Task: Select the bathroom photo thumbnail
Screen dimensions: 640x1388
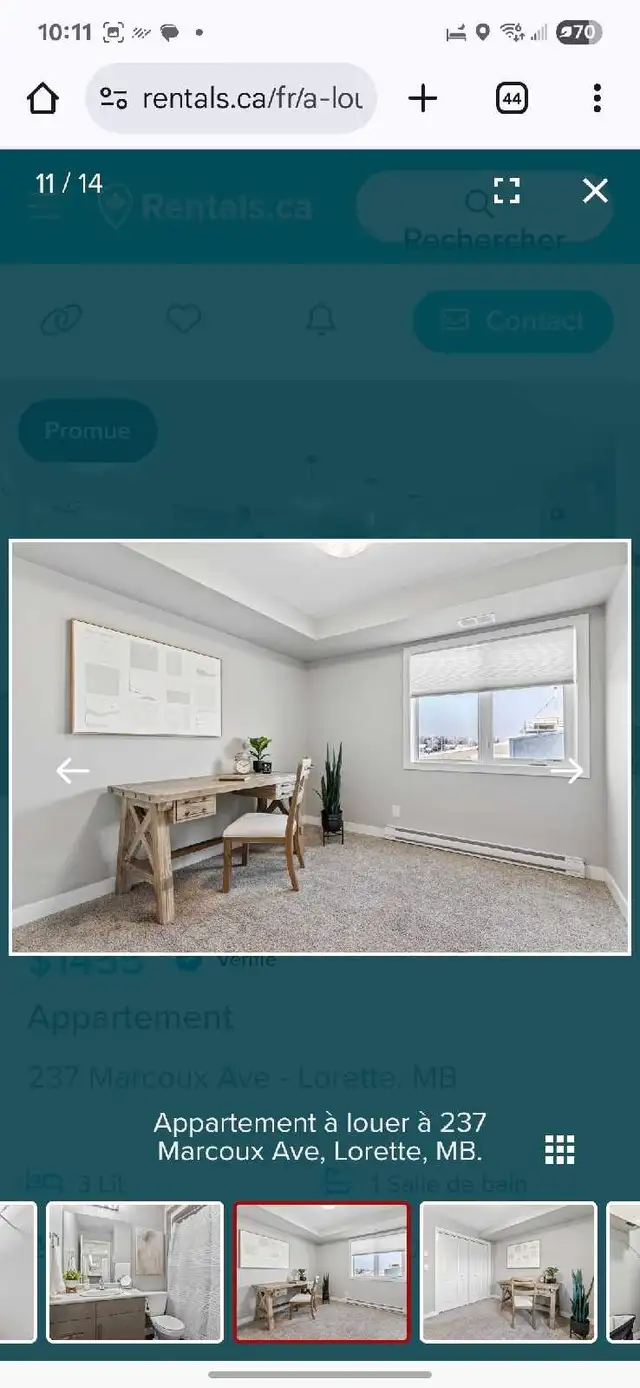Action: click(x=135, y=1271)
